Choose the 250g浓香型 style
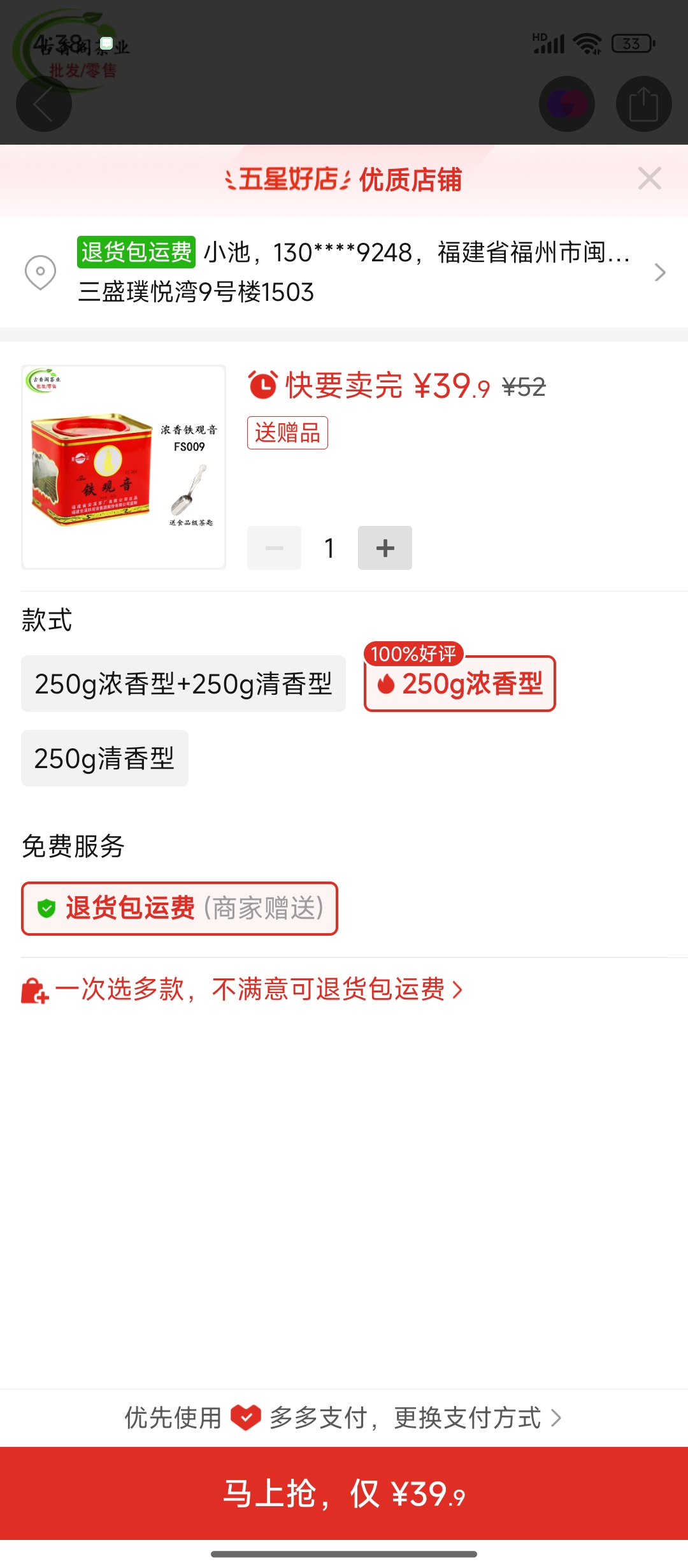Viewport: 688px width, 1568px height. point(460,684)
